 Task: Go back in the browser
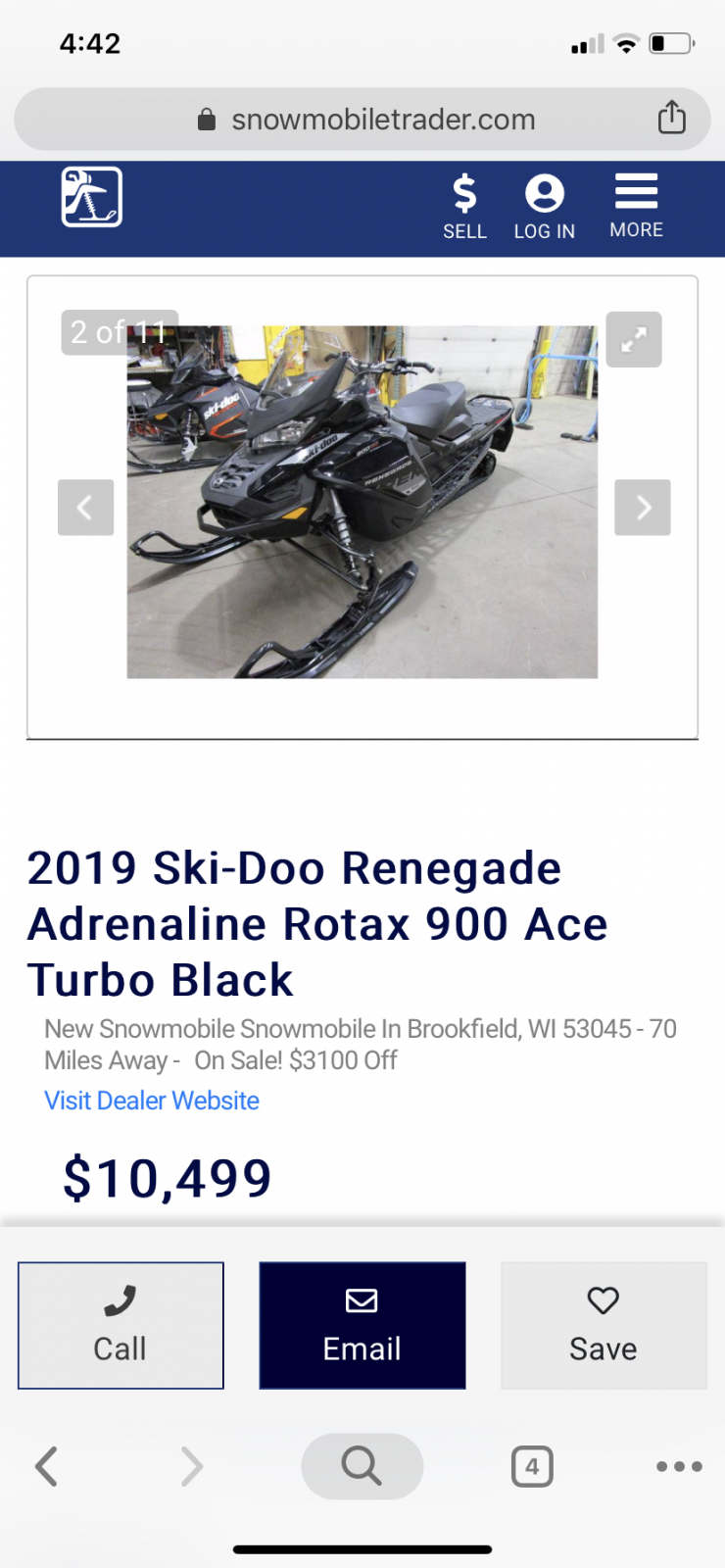(x=46, y=1466)
